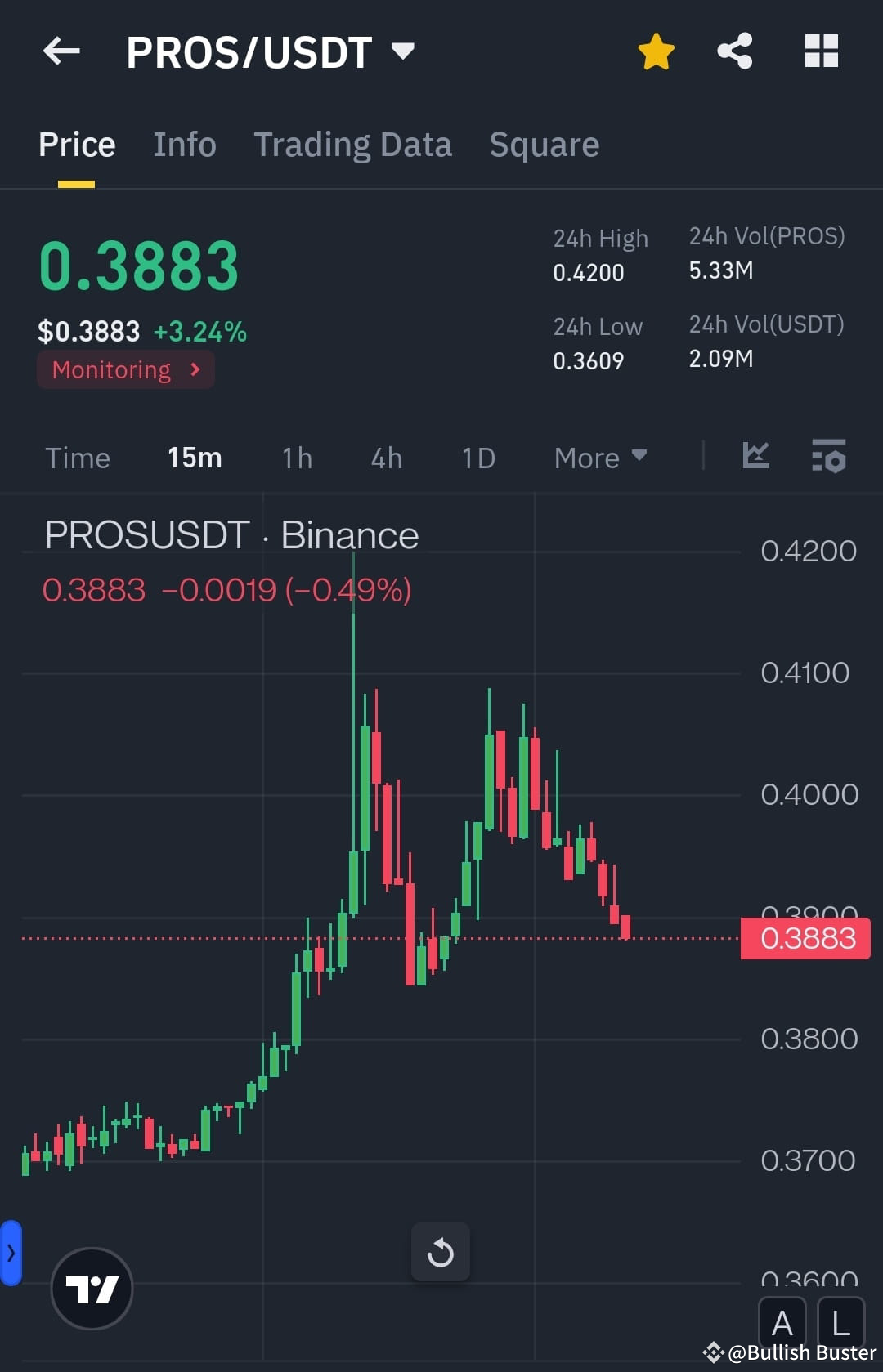This screenshot has width=883, height=1372.
Task: Open the Square tab
Action: (x=544, y=144)
